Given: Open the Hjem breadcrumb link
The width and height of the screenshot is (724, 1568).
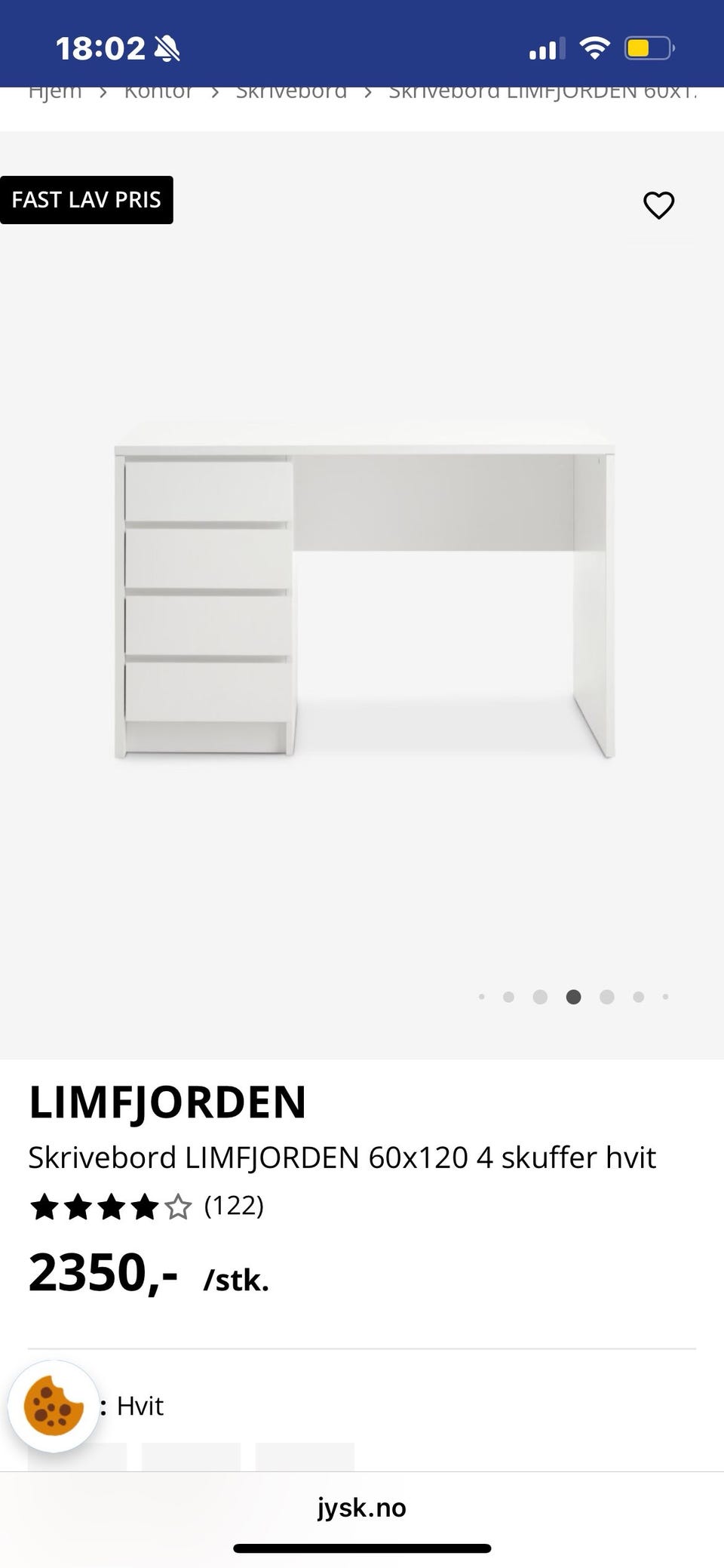Looking at the screenshot, I should click(55, 94).
